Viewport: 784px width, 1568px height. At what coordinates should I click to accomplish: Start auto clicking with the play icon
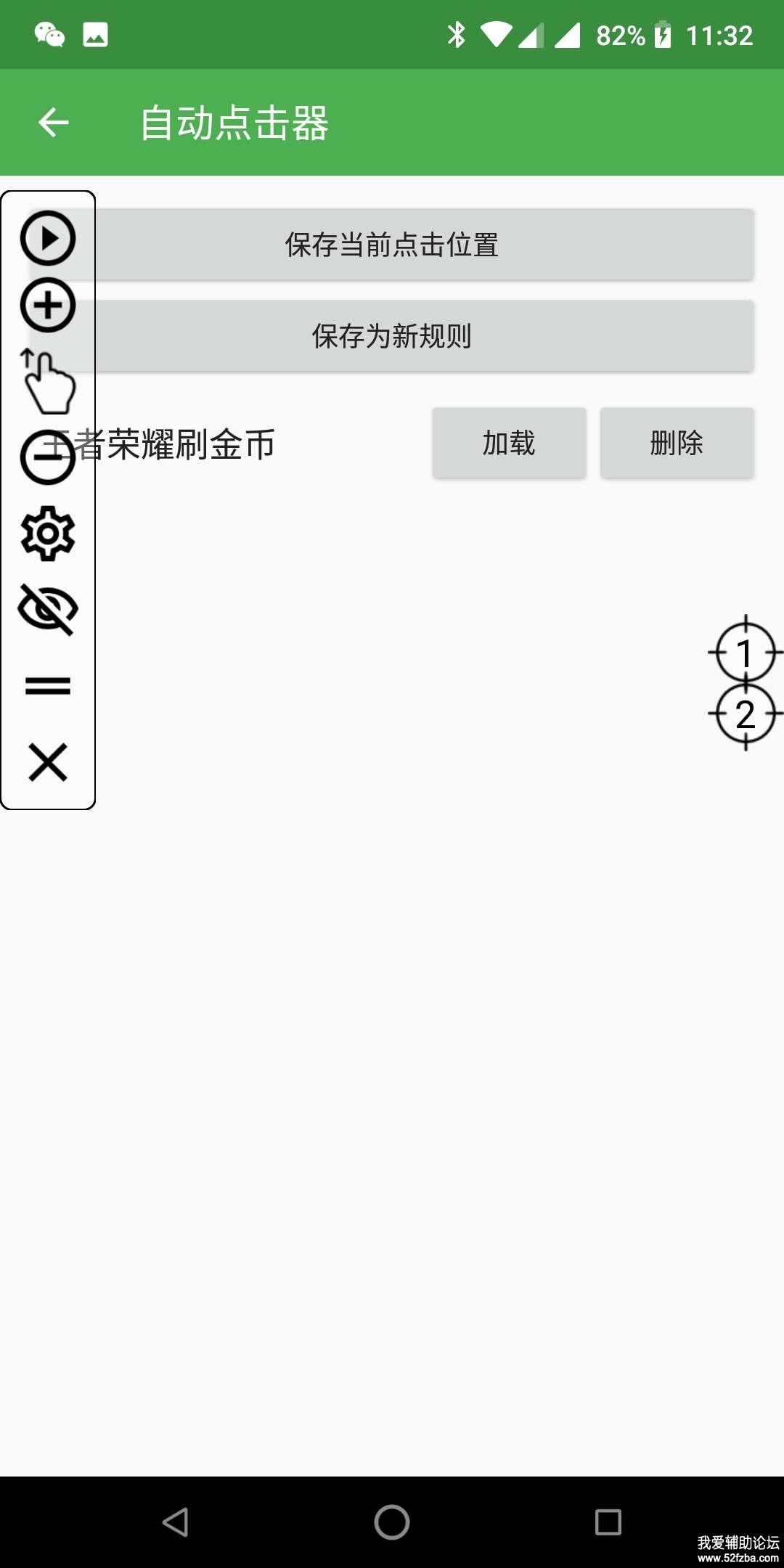[48, 238]
